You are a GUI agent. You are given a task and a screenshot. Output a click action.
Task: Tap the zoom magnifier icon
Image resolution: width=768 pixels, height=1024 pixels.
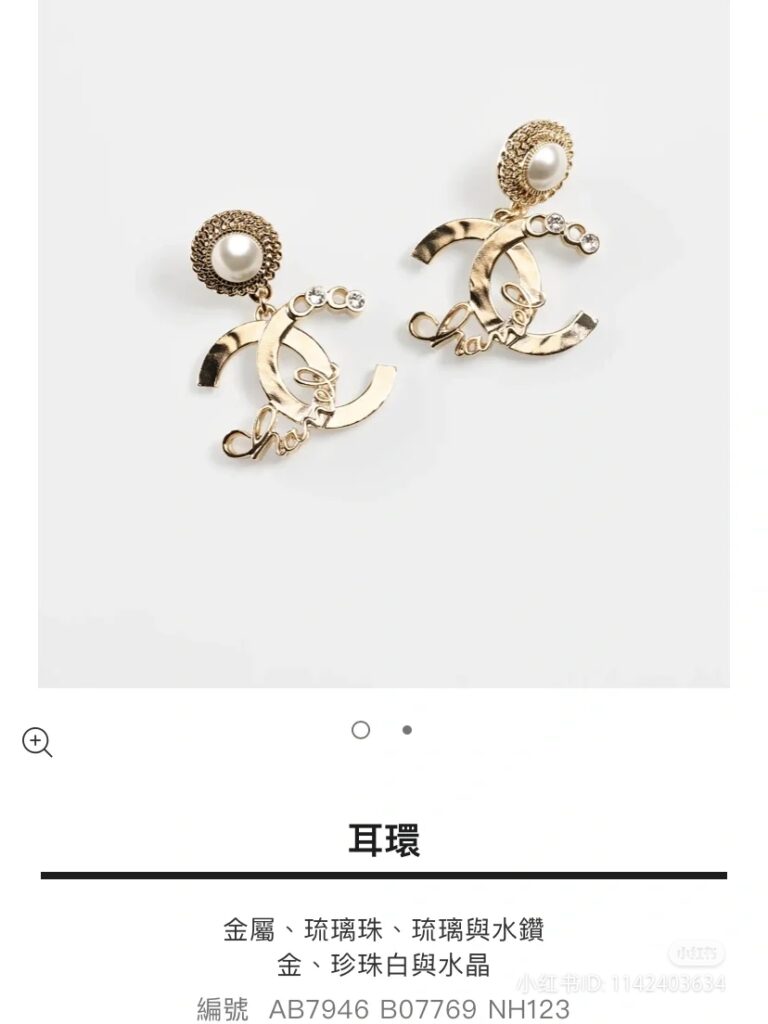[x=37, y=742]
